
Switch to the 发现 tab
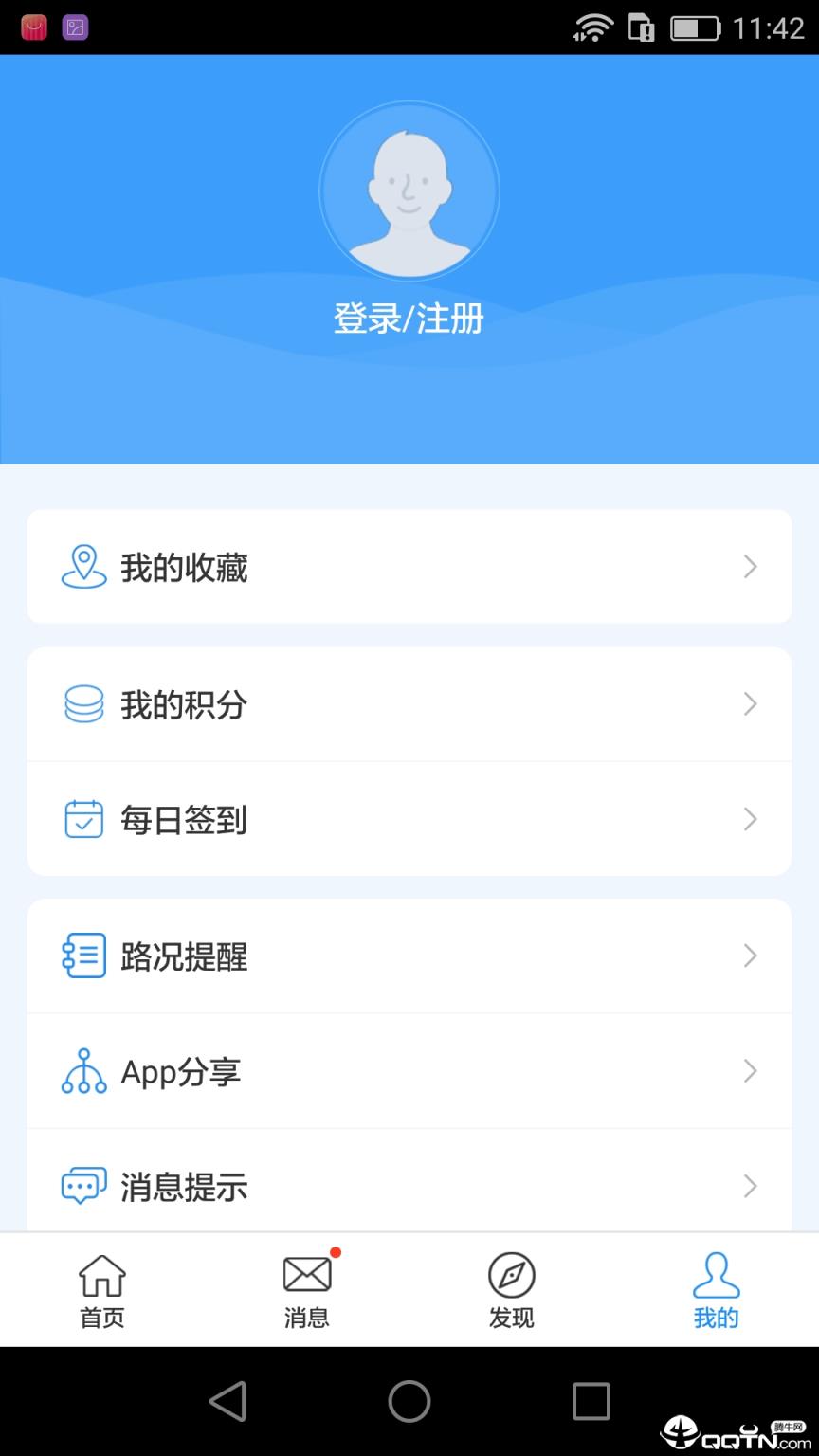click(x=511, y=1289)
